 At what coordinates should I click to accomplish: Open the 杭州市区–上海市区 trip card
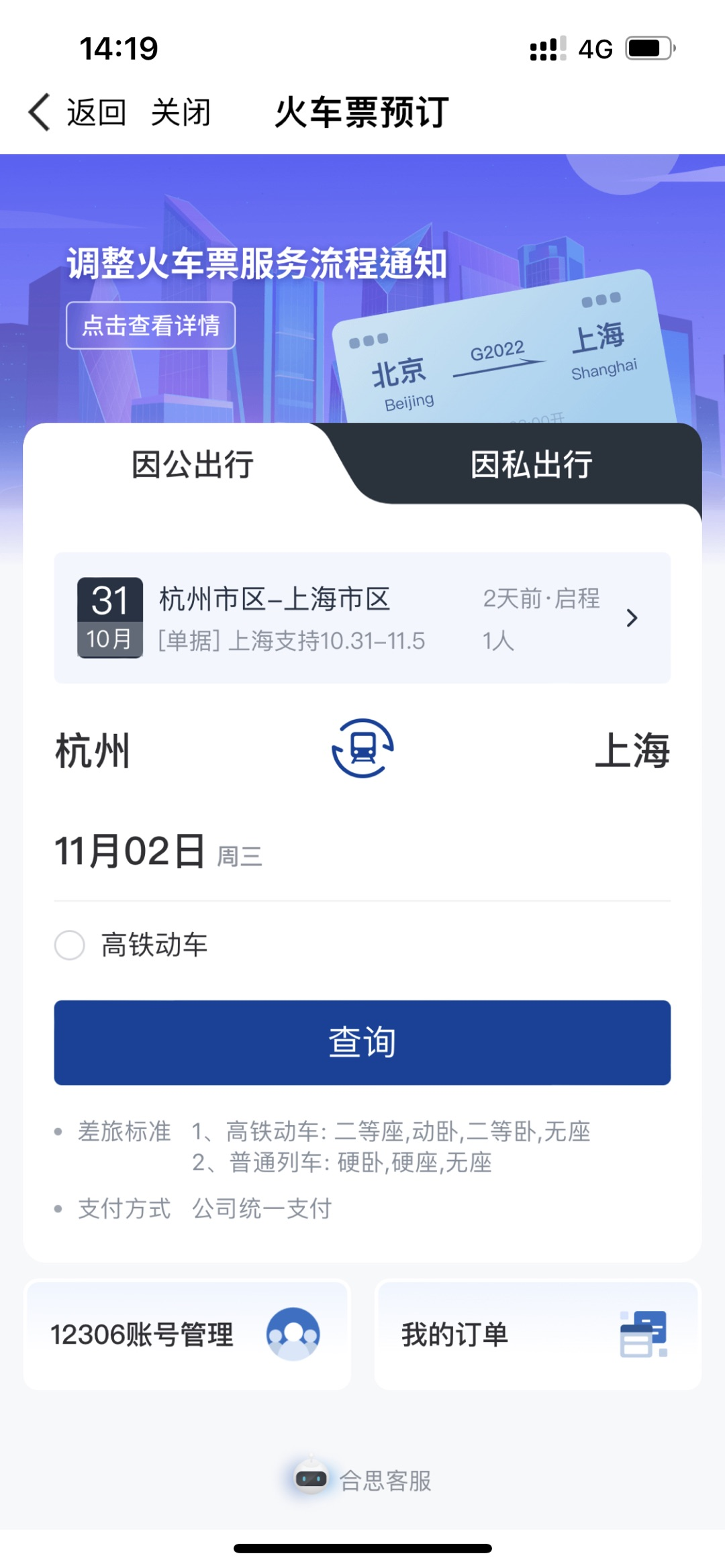pyautogui.click(x=362, y=618)
